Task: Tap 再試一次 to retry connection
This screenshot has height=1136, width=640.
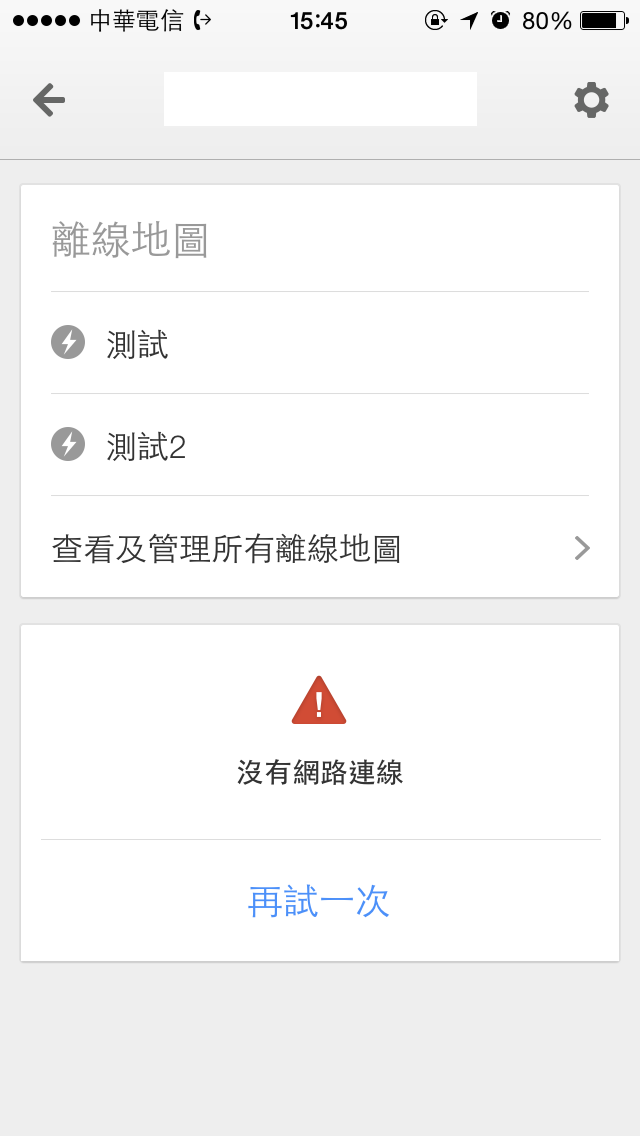Action: click(x=319, y=902)
